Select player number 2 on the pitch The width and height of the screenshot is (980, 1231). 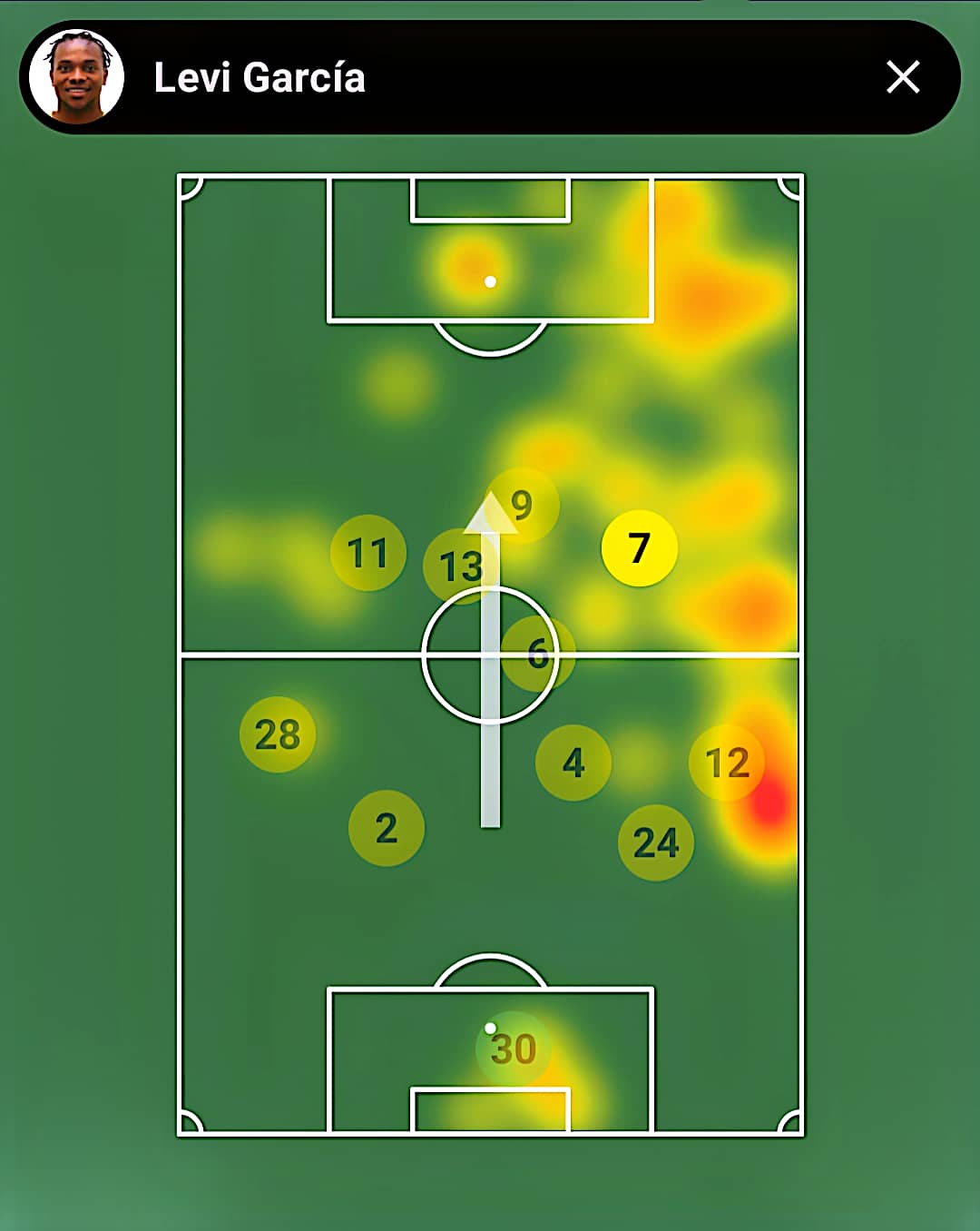(387, 828)
